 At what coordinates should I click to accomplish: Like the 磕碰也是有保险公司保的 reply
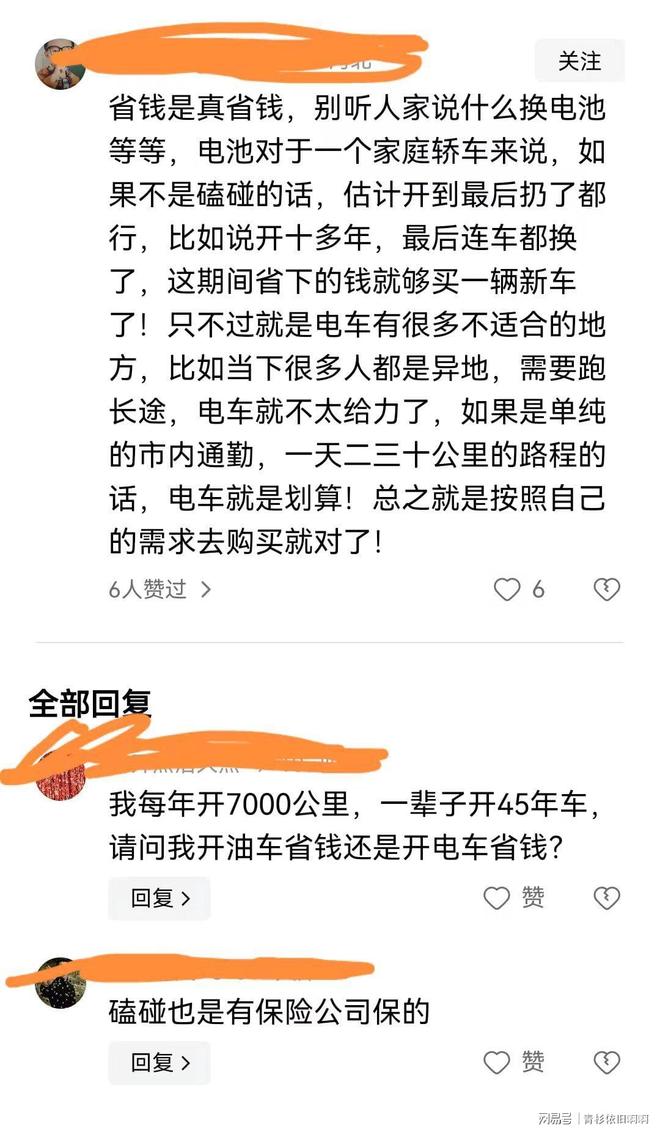tap(497, 1062)
